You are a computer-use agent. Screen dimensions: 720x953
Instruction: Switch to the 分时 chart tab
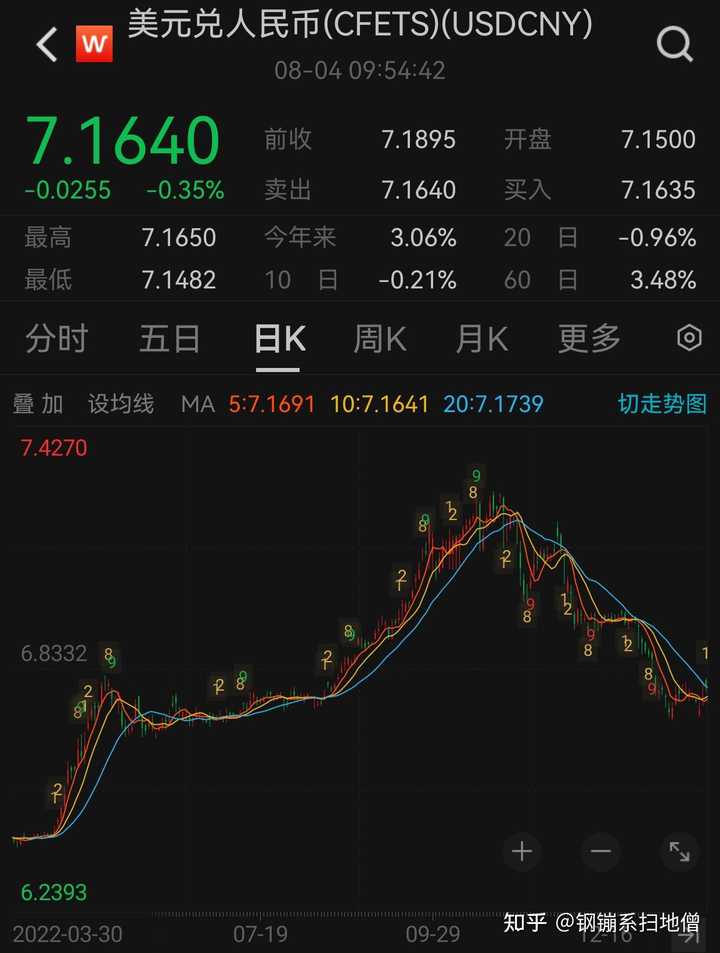pos(56,340)
